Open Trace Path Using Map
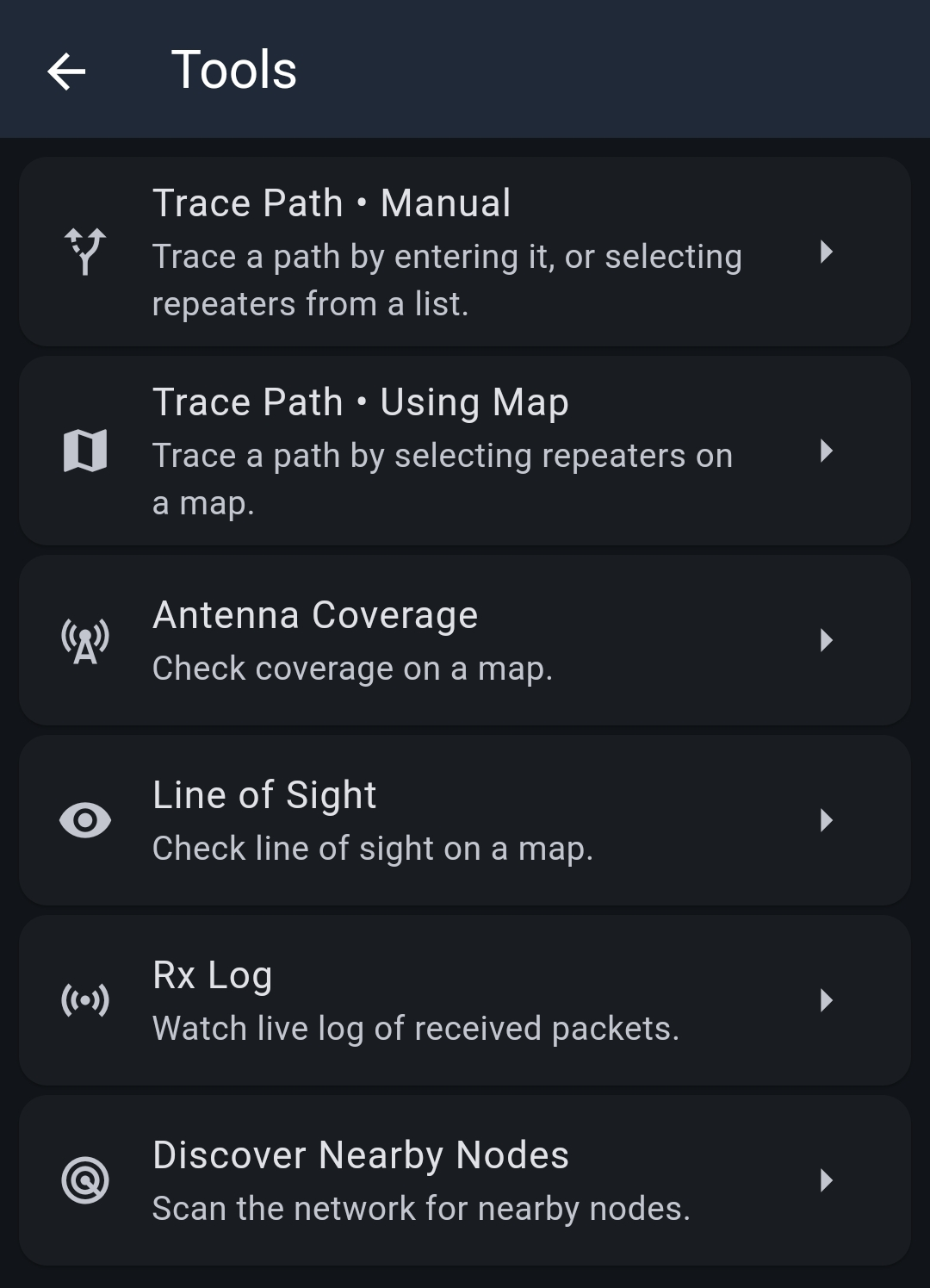930x1288 pixels. click(465, 451)
